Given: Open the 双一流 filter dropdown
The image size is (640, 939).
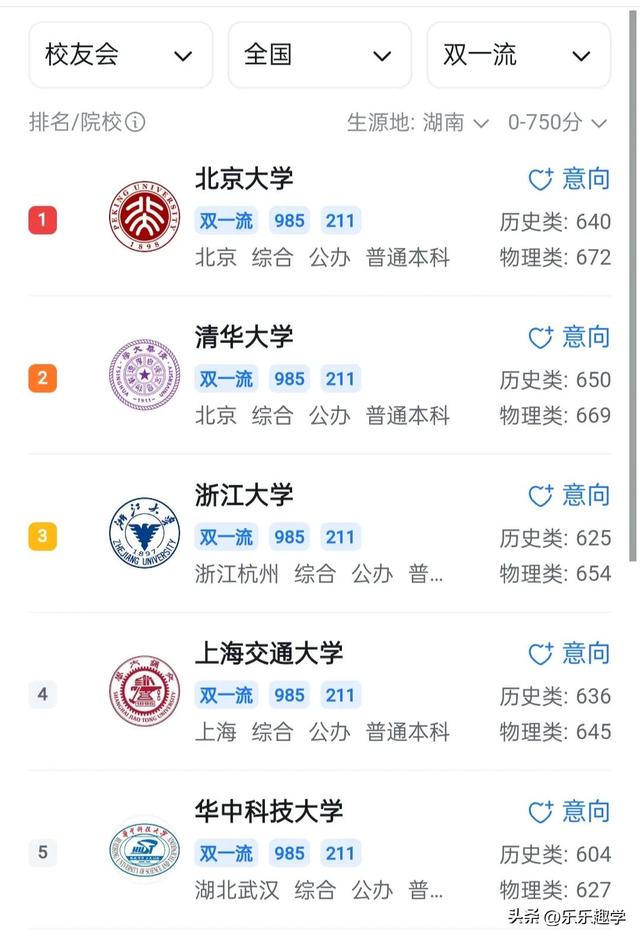Looking at the screenshot, I should tap(518, 55).
